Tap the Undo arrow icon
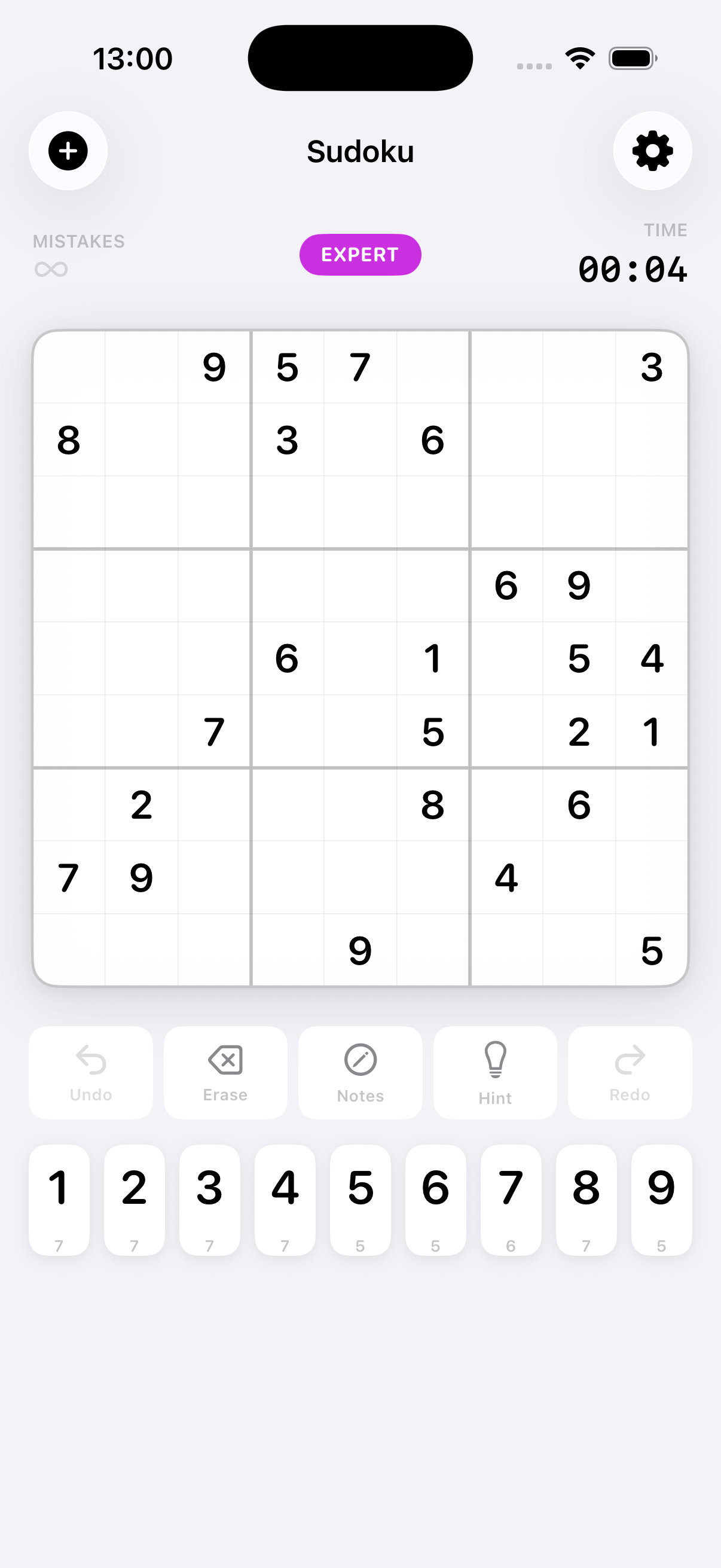This screenshot has width=721, height=1568. click(x=90, y=1072)
